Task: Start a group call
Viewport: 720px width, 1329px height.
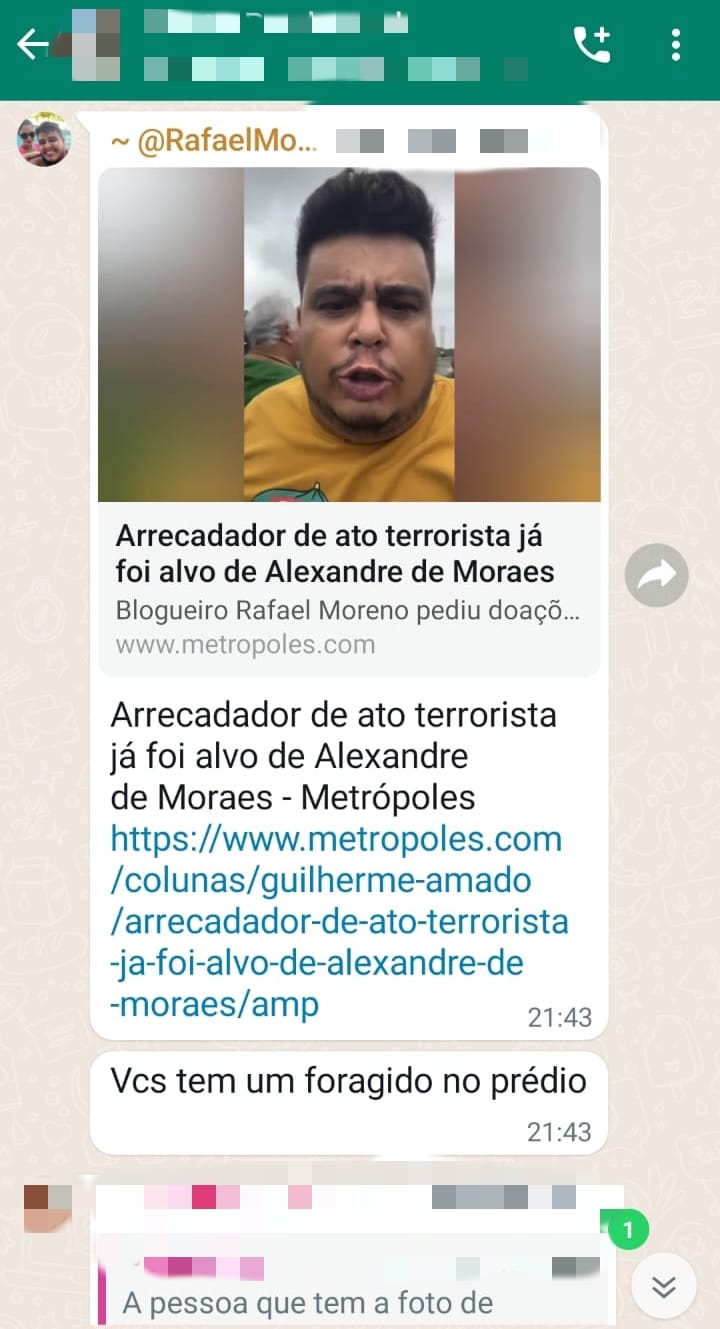Action: coord(591,44)
